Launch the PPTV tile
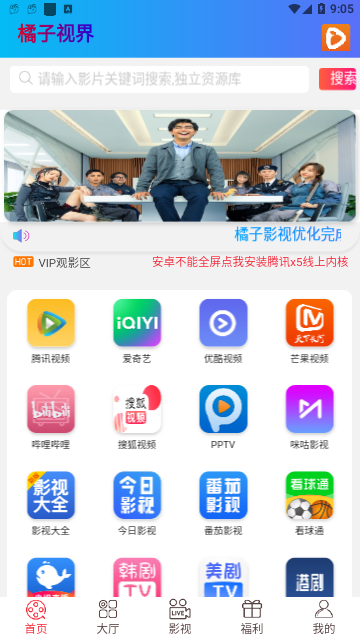The width and height of the screenshot is (360, 640). pyautogui.click(x=223, y=417)
